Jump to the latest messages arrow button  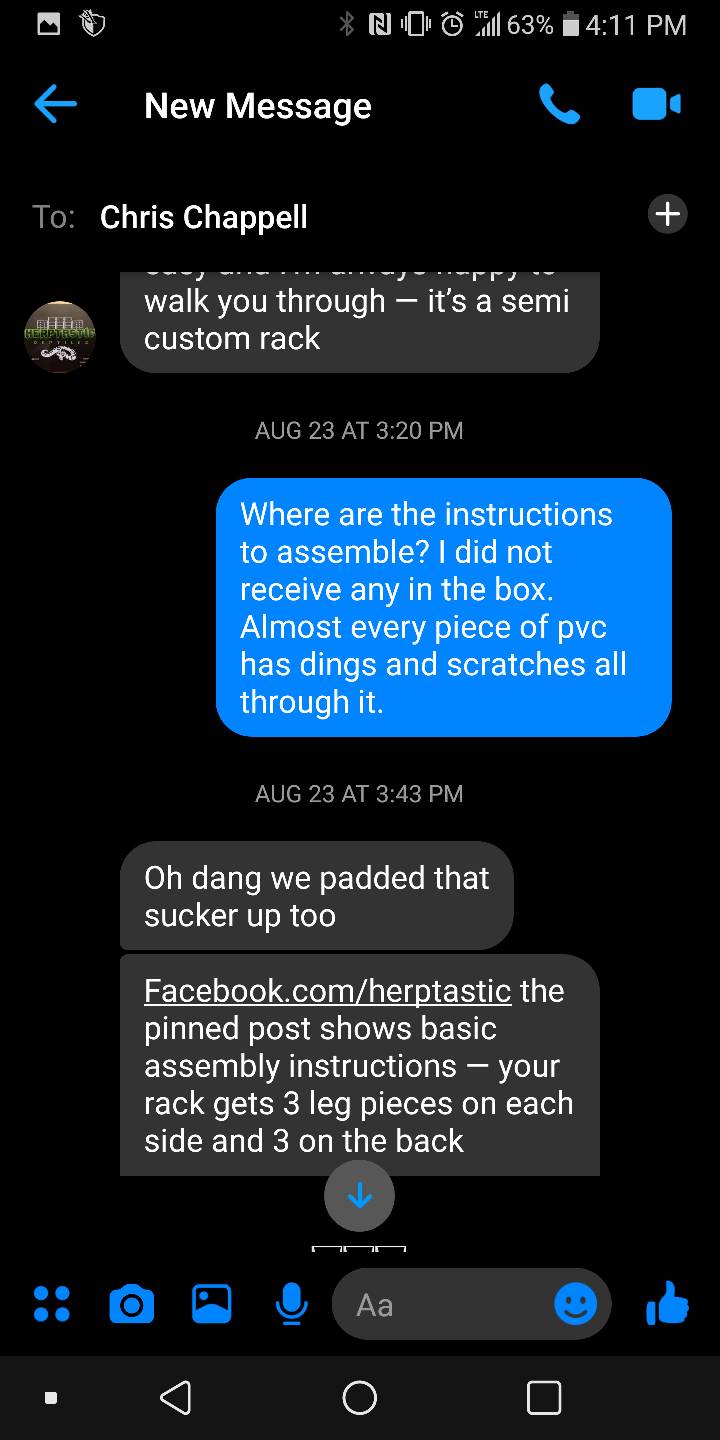click(359, 1195)
